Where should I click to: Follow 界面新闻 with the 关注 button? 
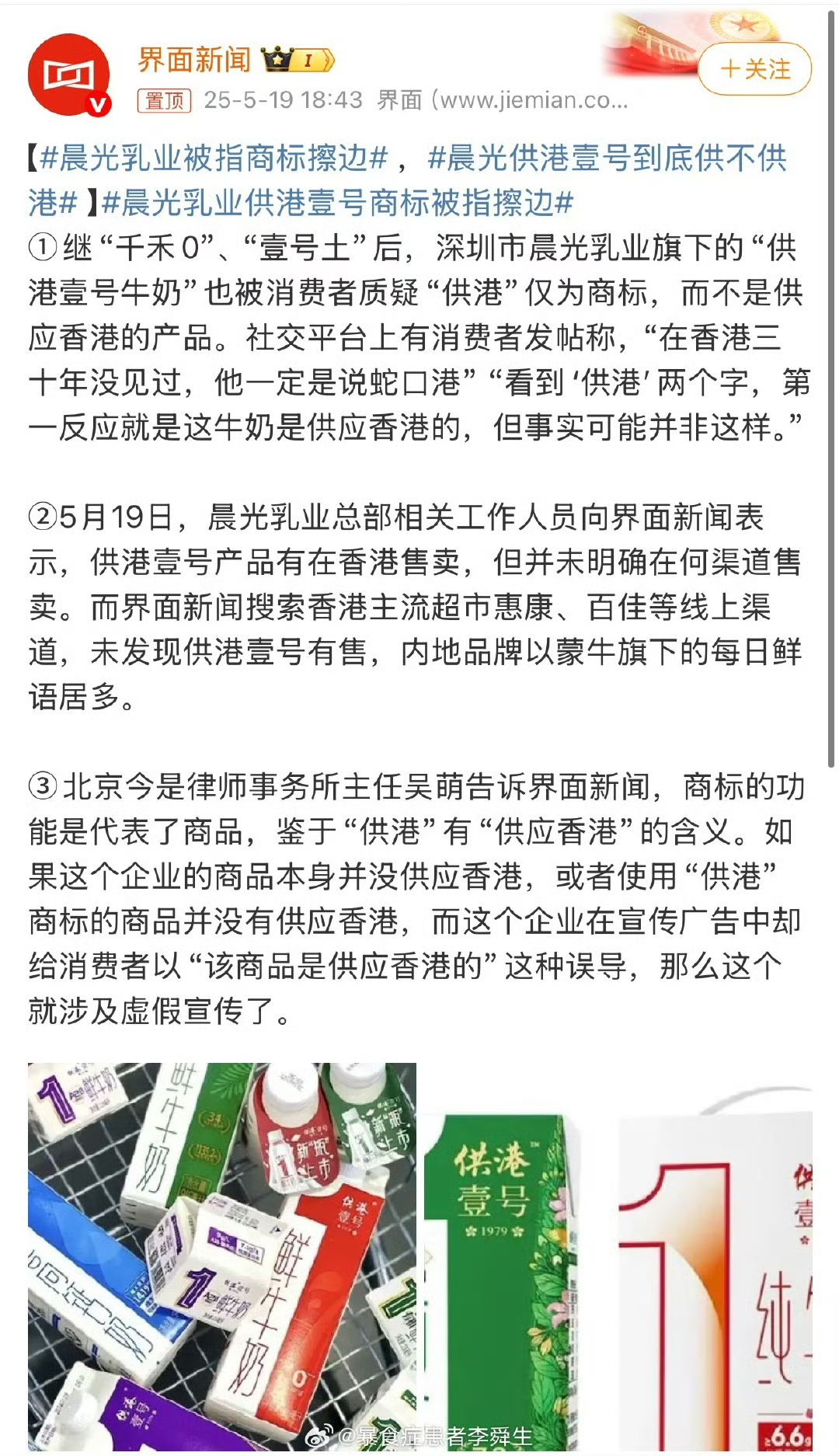click(754, 69)
